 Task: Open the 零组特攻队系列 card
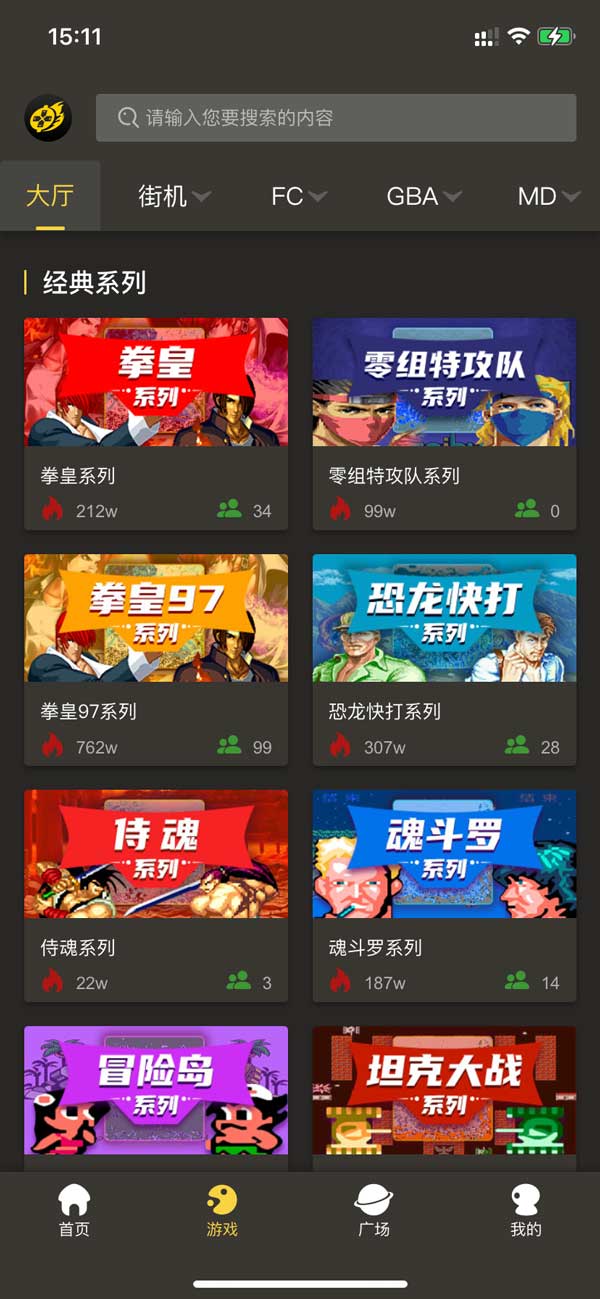click(444, 423)
